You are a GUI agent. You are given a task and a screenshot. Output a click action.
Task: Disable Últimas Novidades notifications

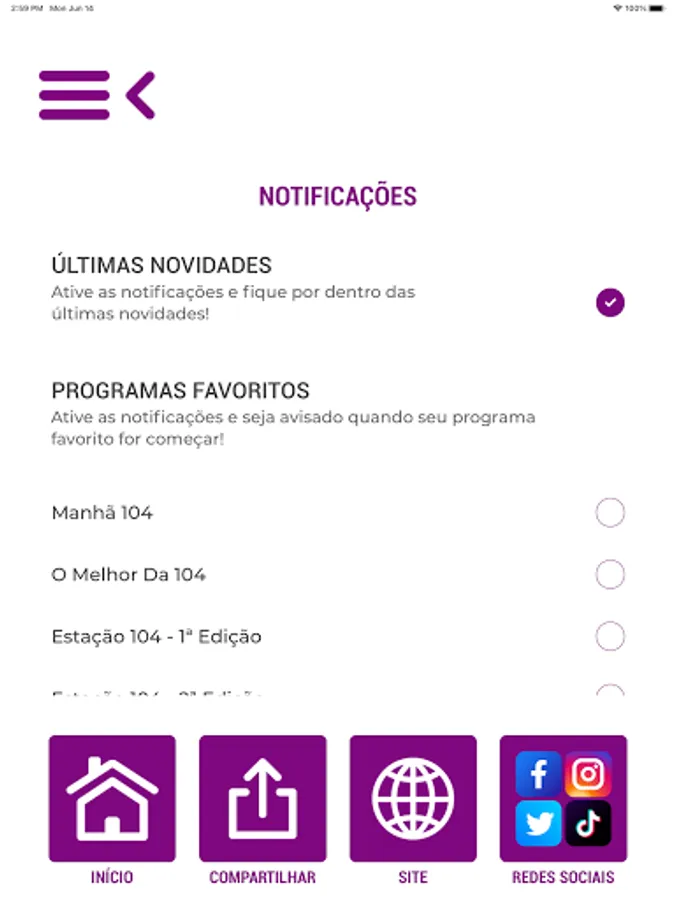pyautogui.click(x=610, y=302)
